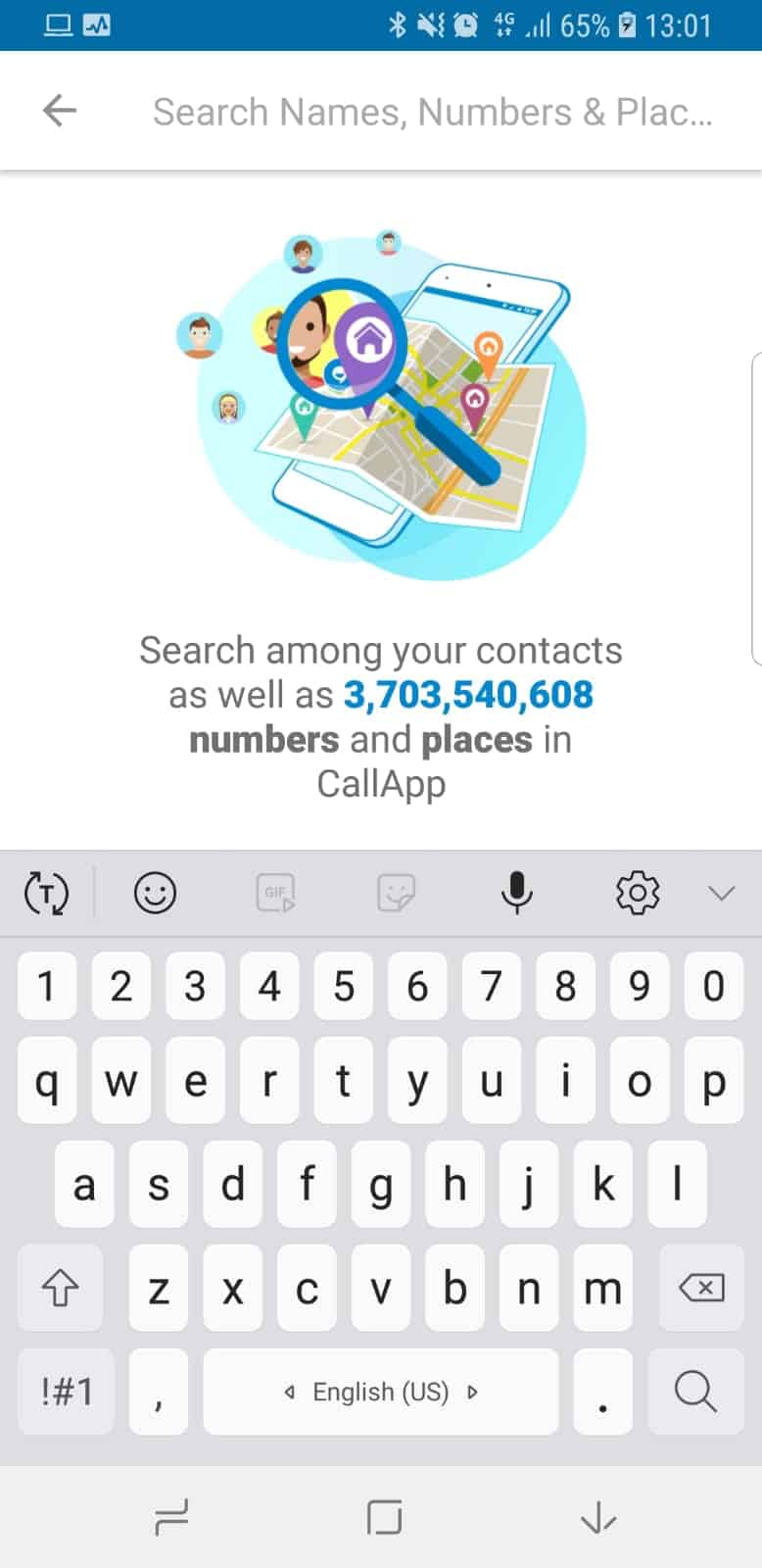
Task: Open the emoji keyboard
Action: (155, 893)
